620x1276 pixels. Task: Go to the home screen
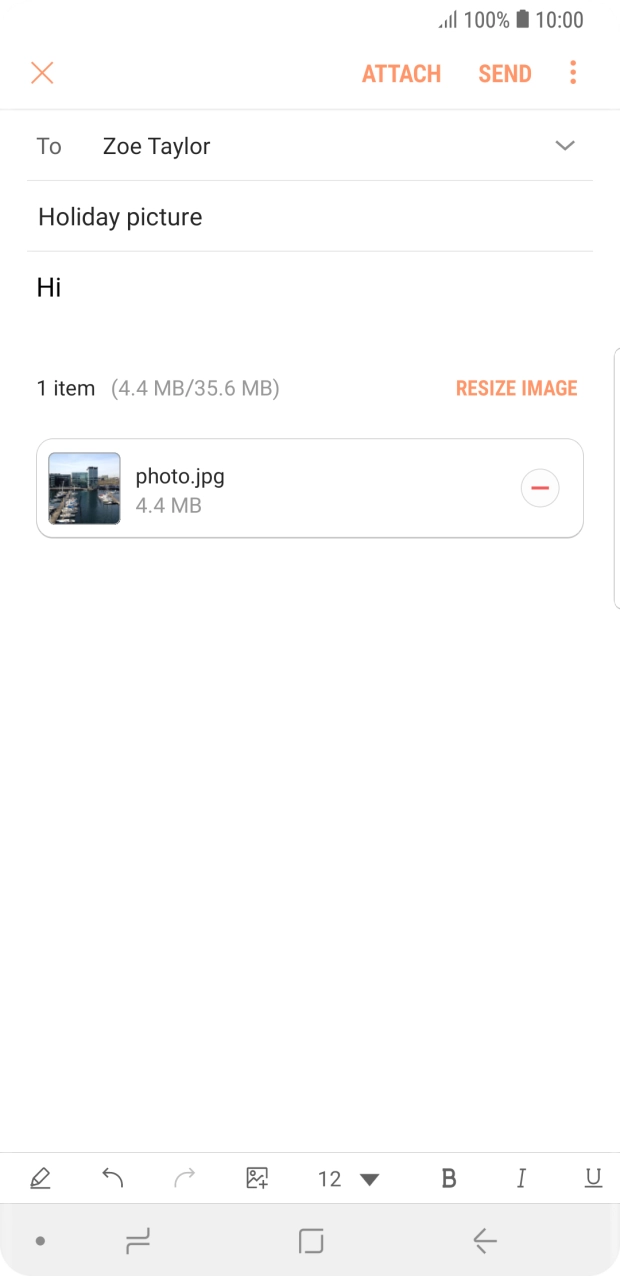coord(311,1242)
